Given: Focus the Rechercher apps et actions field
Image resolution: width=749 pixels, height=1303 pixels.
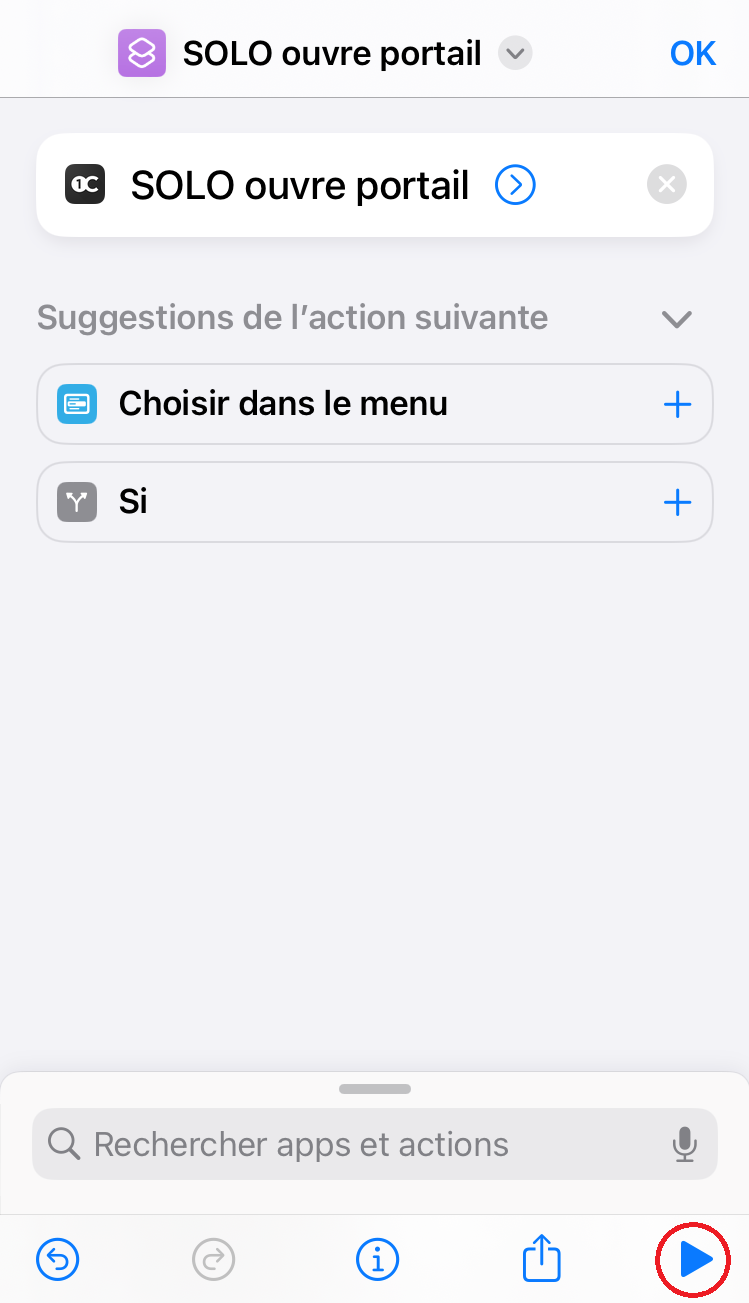Looking at the screenshot, I should tap(375, 1144).
